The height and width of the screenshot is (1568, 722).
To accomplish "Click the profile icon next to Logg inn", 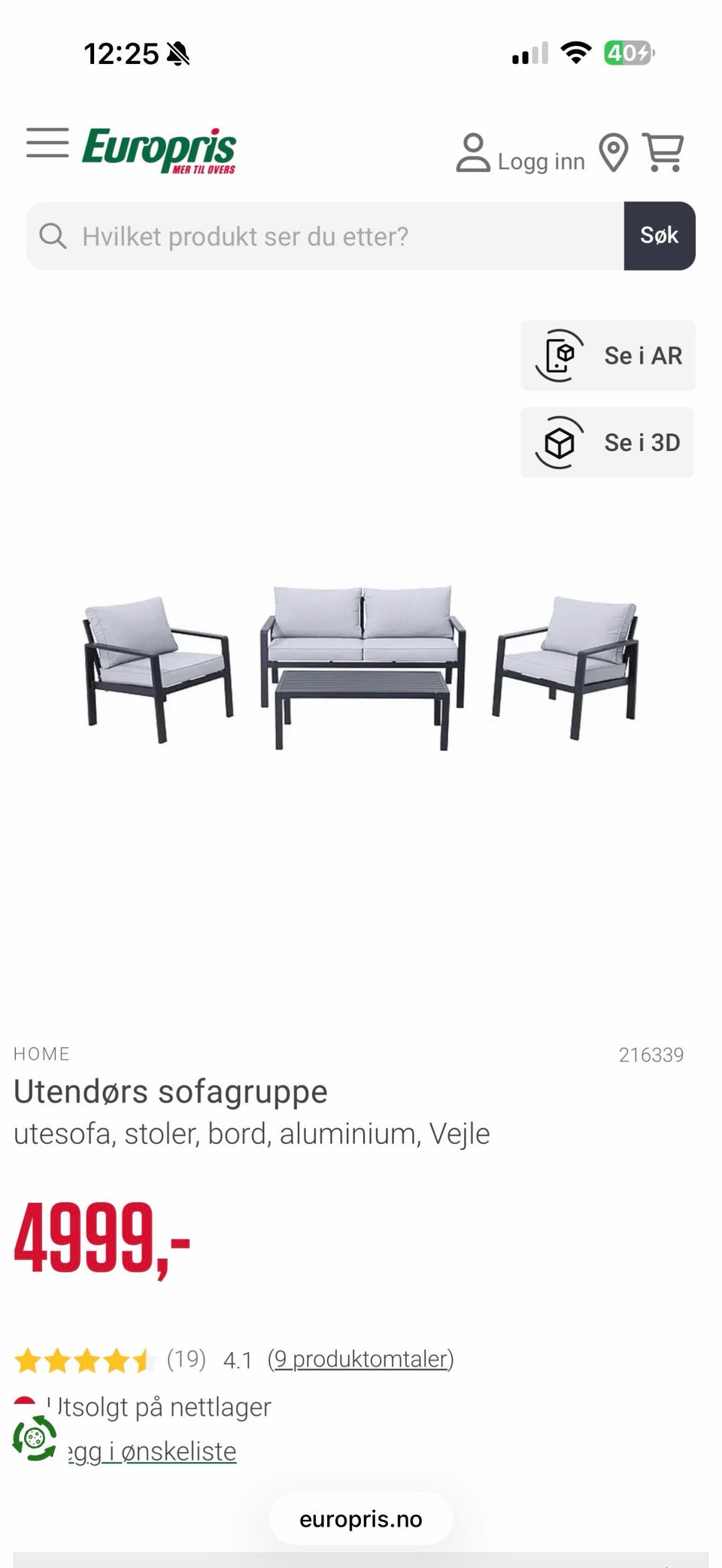I will [472, 151].
